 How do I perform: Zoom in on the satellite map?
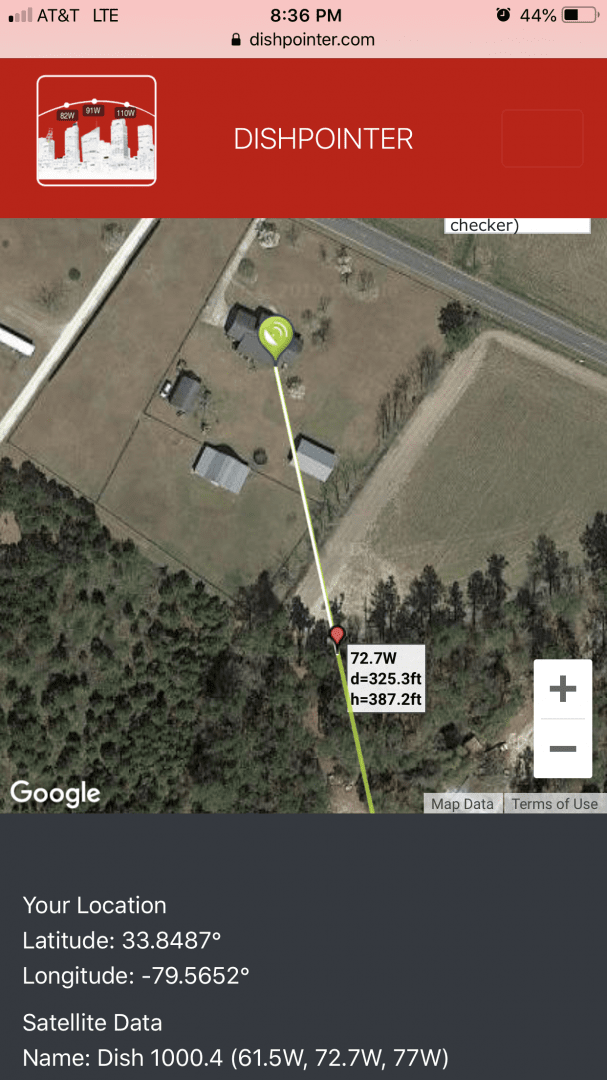point(563,689)
